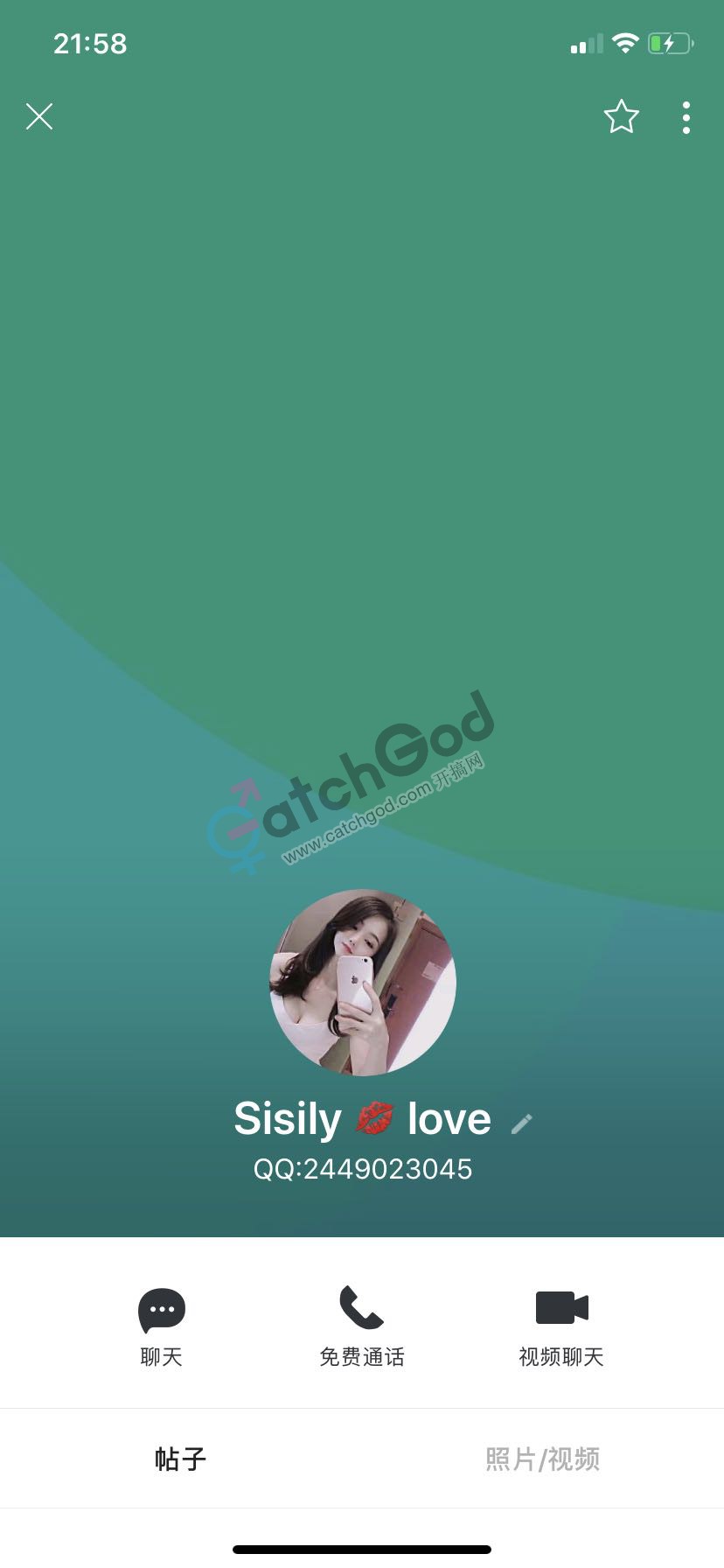This screenshot has width=724, height=1568.
Task: Add this contact to favorites
Action: tap(621, 116)
